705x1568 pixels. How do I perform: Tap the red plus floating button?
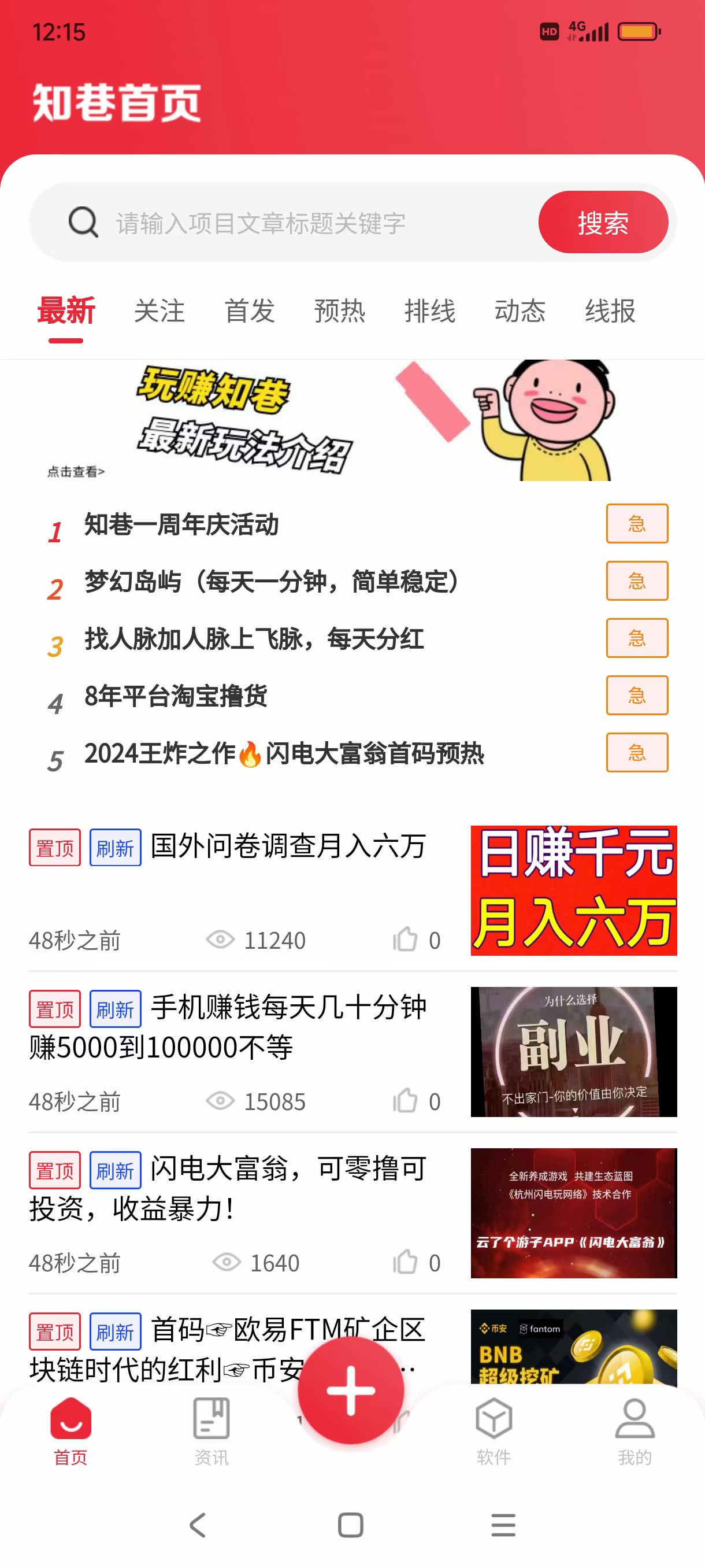[x=351, y=1391]
